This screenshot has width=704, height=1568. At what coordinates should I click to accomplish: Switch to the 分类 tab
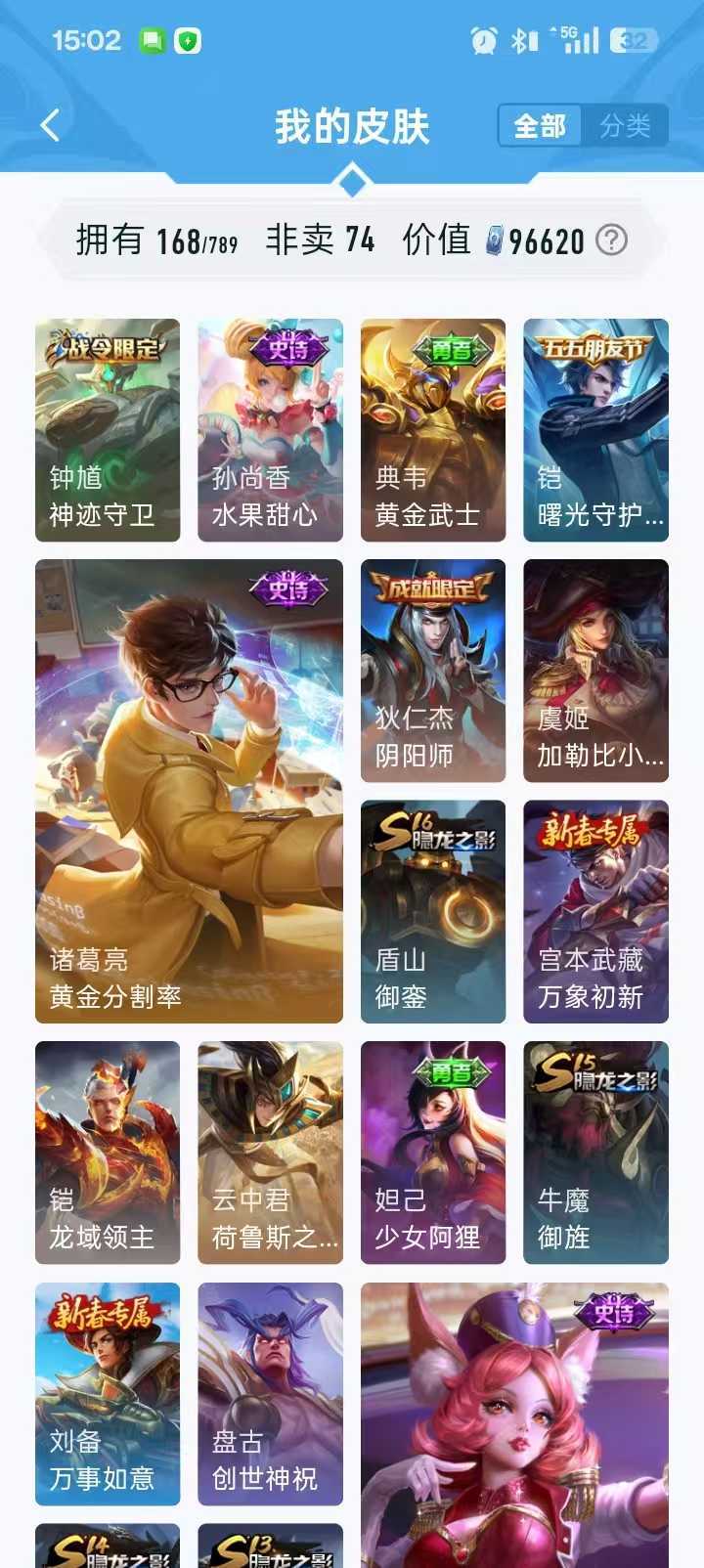(625, 126)
